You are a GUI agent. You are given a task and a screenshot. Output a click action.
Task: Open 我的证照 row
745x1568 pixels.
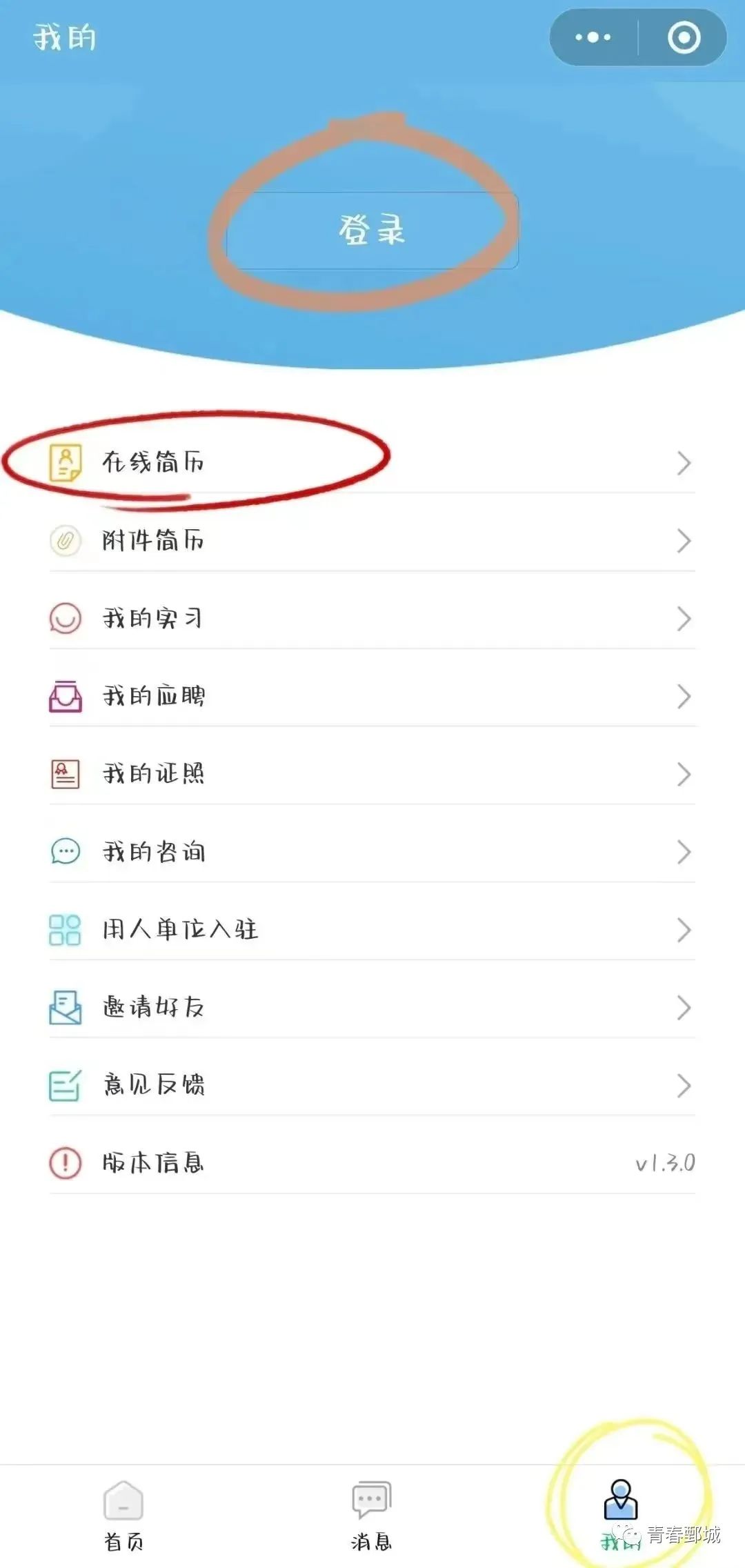click(x=372, y=774)
